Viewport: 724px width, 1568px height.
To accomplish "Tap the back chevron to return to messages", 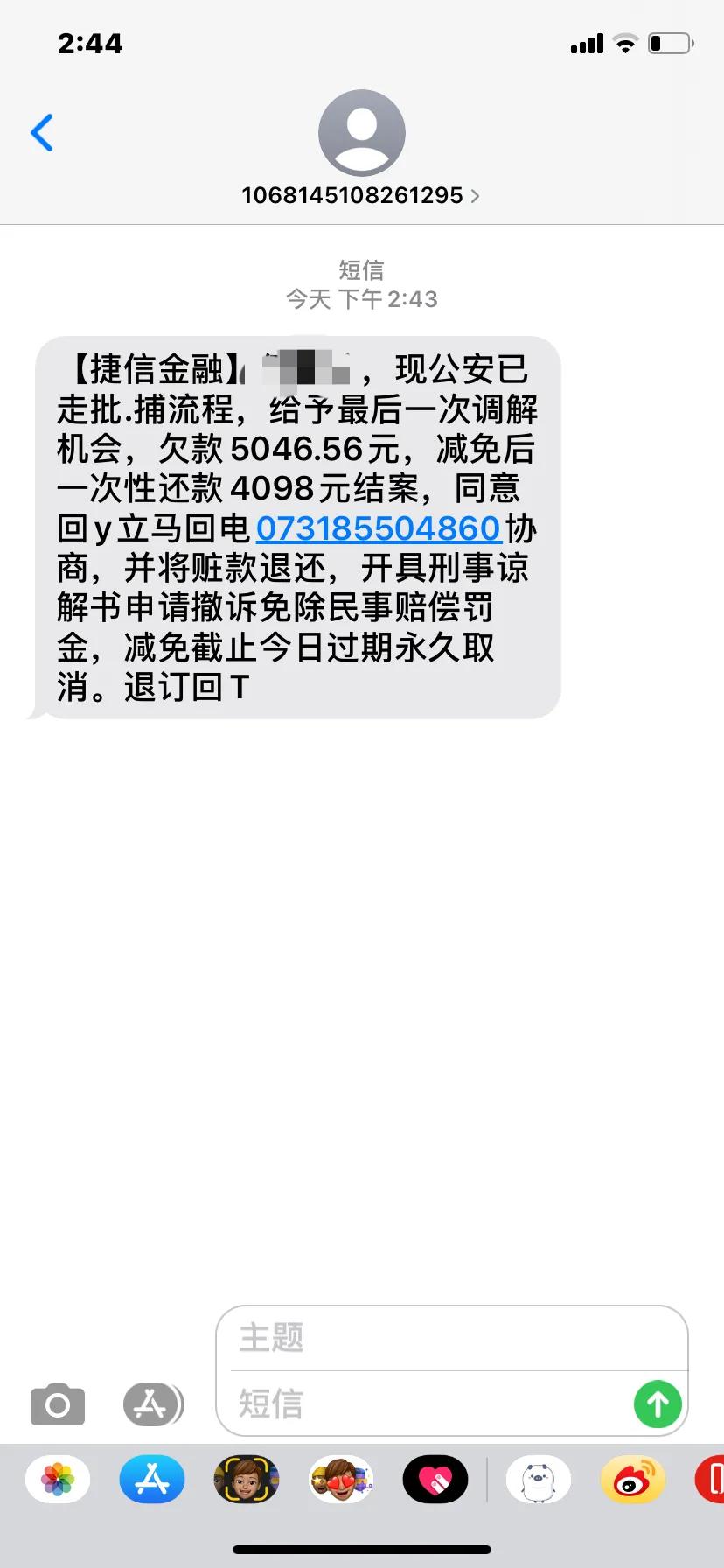I will tap(42, 132).
